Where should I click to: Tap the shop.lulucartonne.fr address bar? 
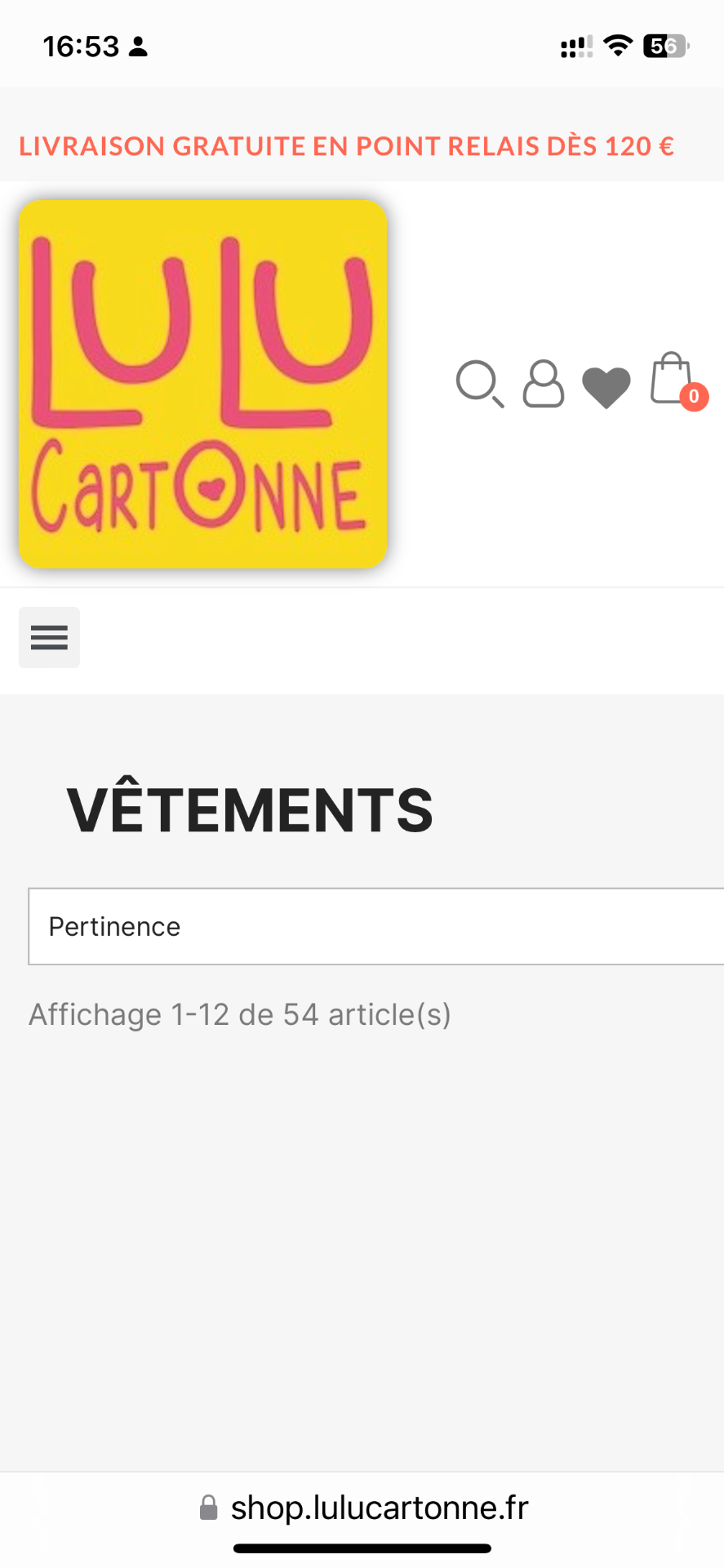[364, 1507]
